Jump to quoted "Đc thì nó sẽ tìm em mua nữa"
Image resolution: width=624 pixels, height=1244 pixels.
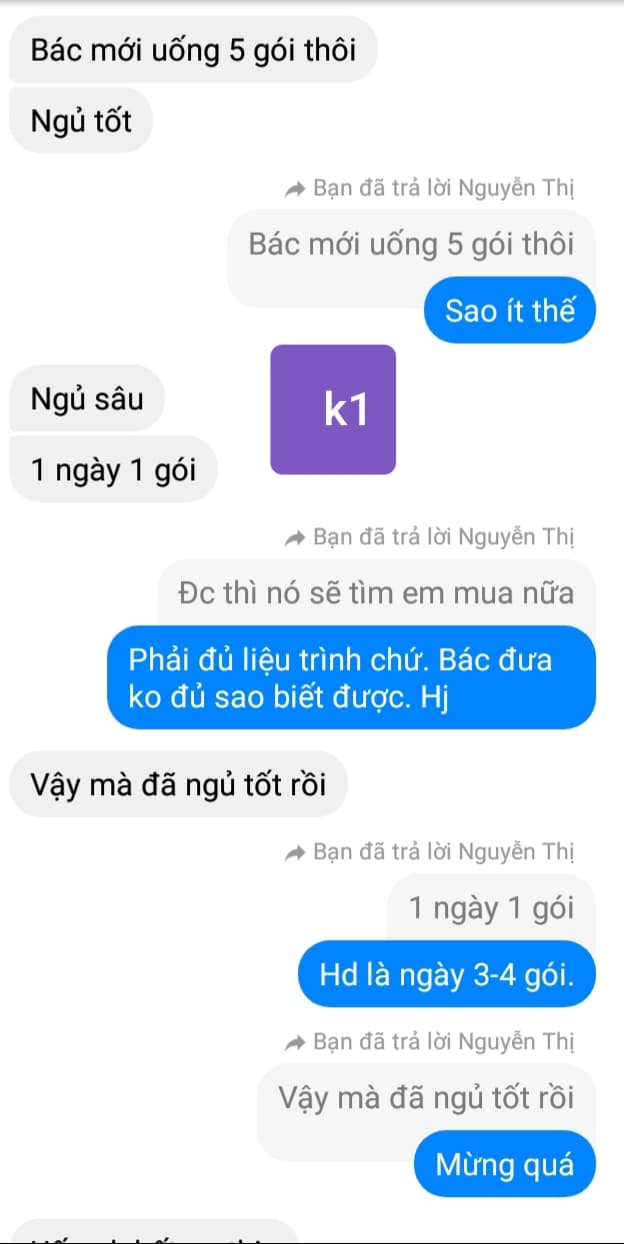point(375,593)
